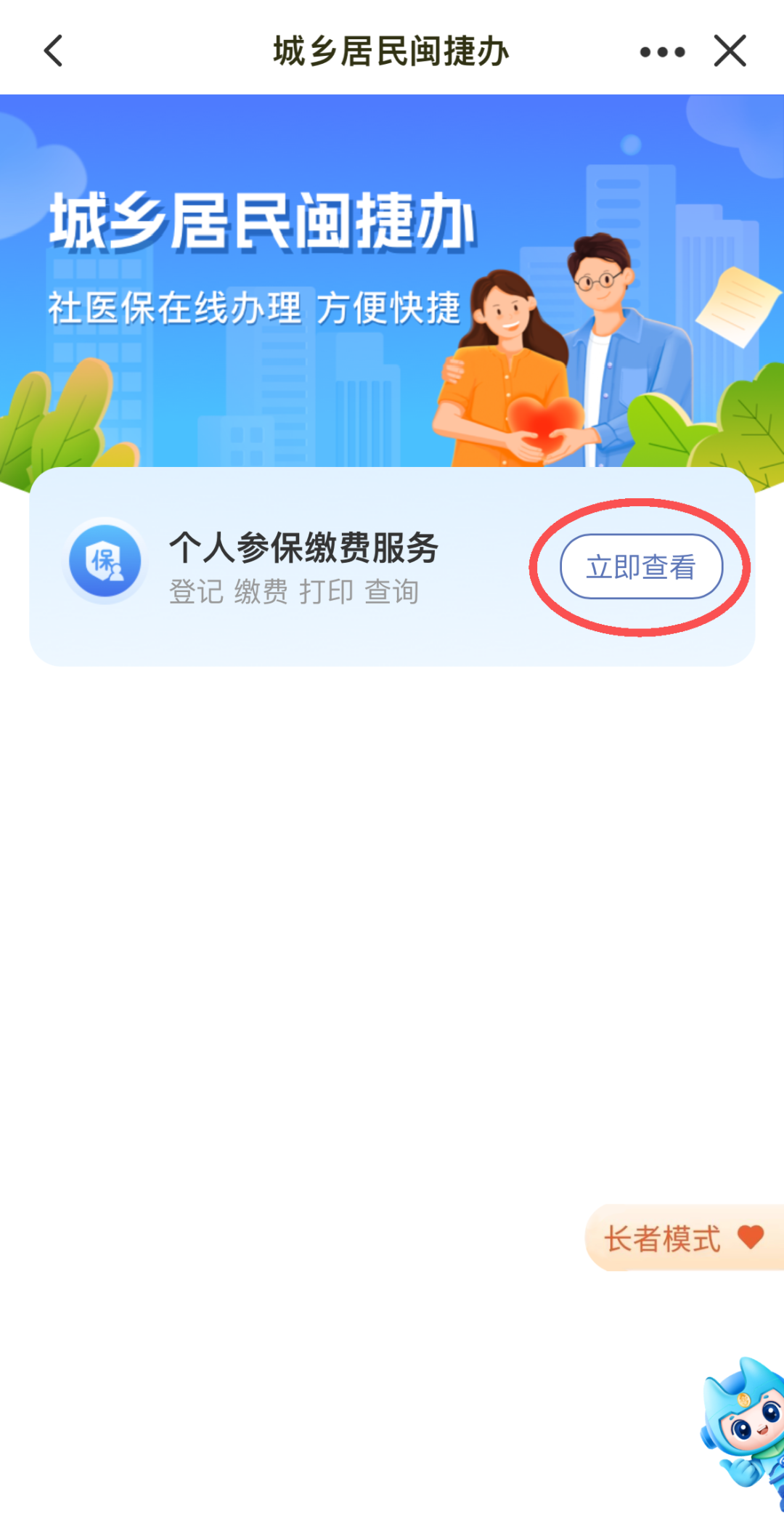Close the mini program with X

[x=730, y=51]
